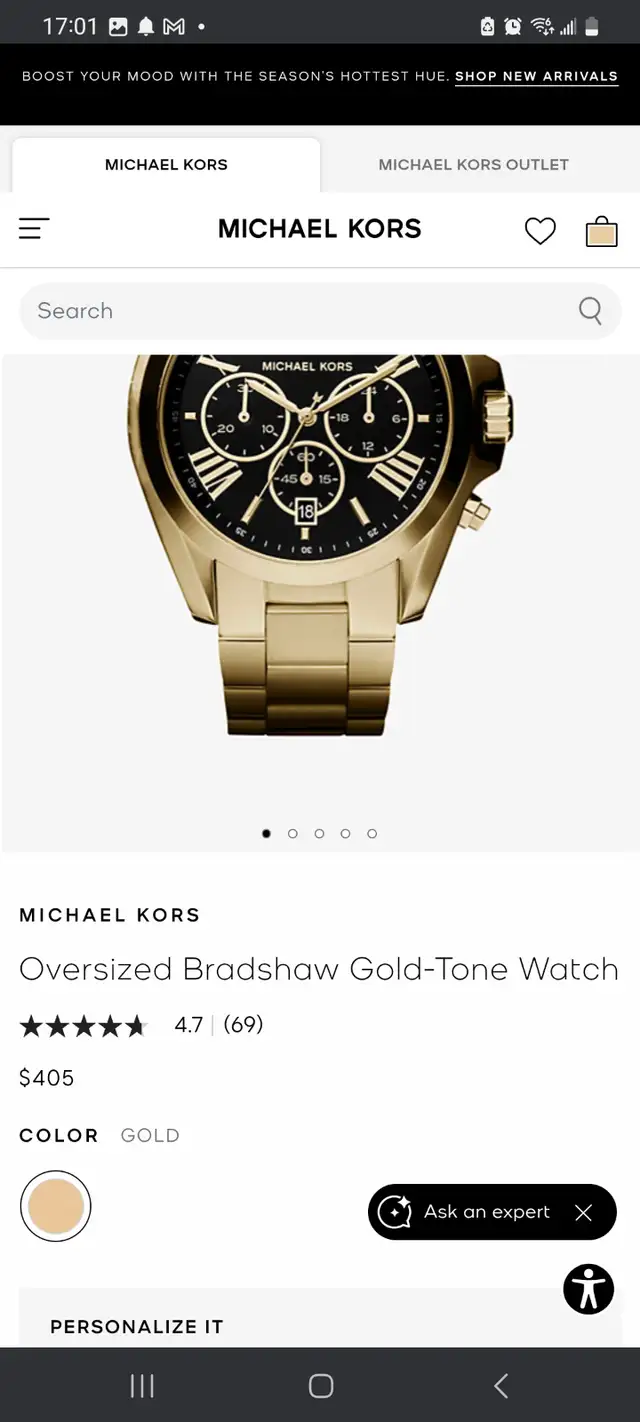Expand the Personalize It section
640x1422 pixels.
pos(320,1326)
